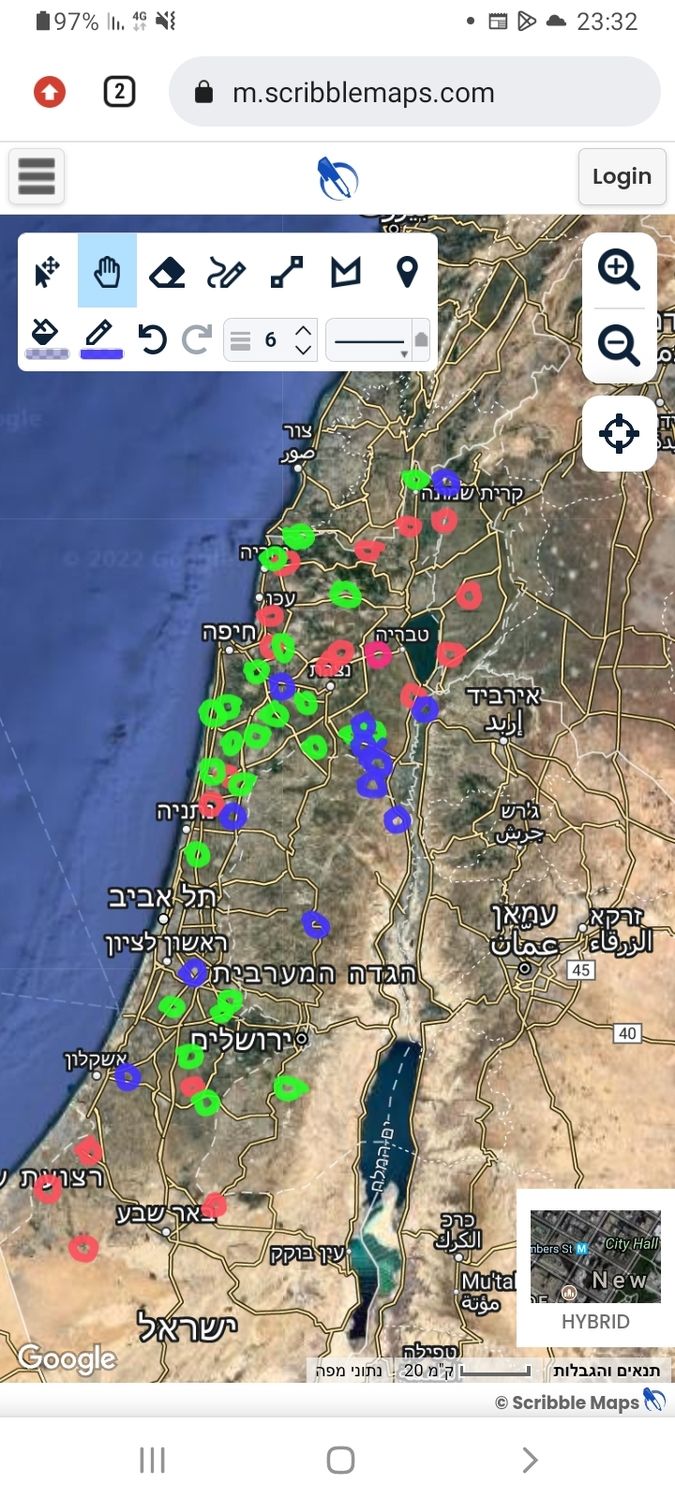Image resolution: width=675 pixels, height=1500 pixels.
Task: Redo the undone action
Action: (197, 340)
